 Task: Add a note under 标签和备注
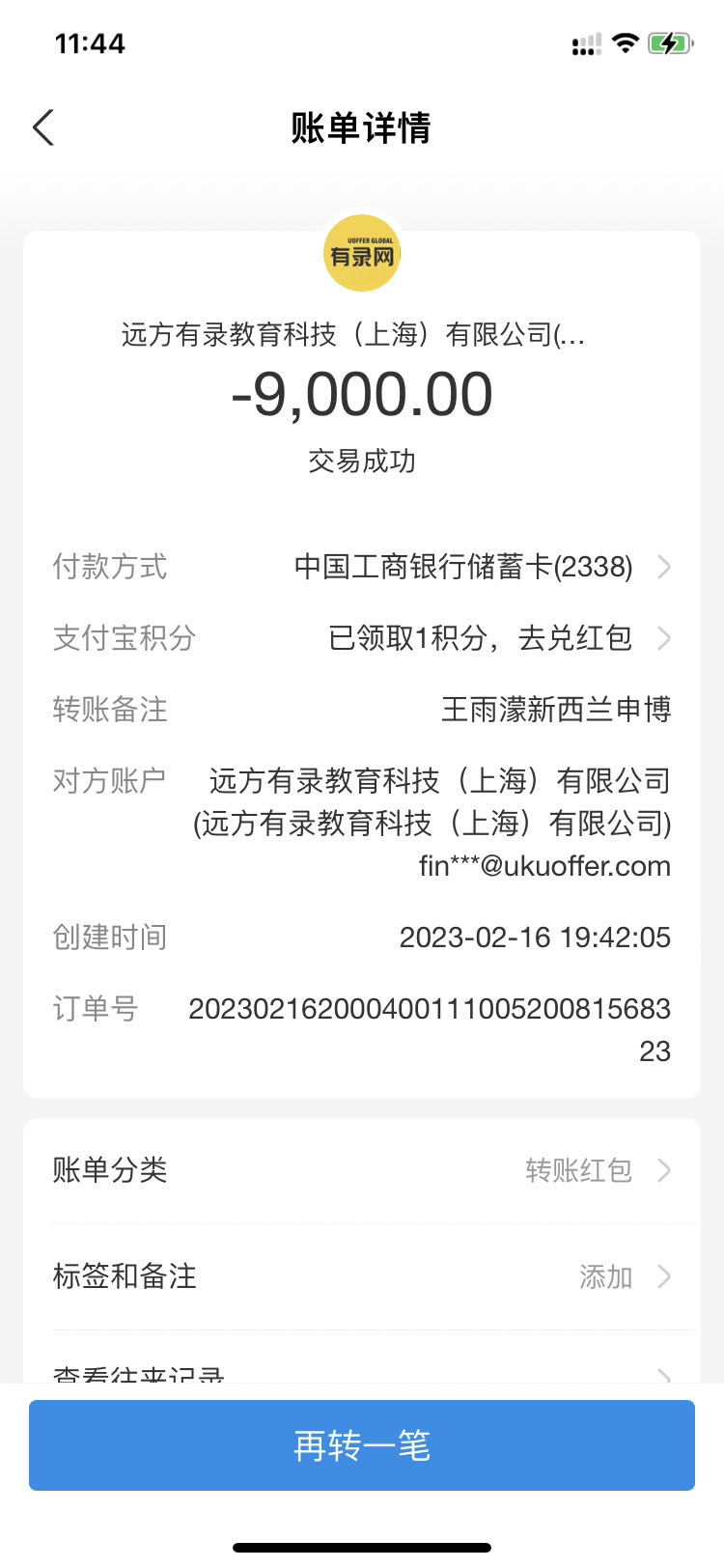(362, 1276)
